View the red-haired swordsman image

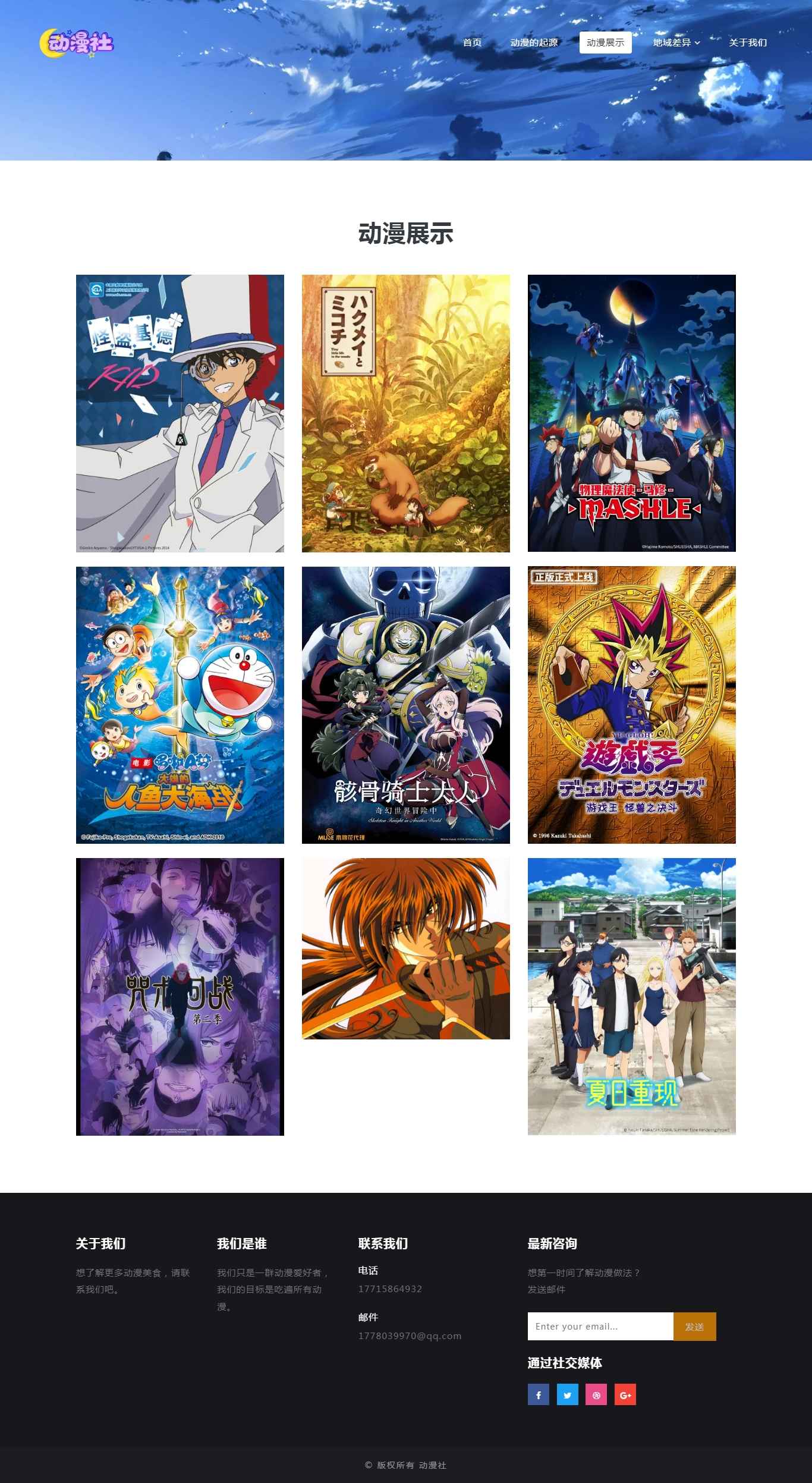(x=405, y=948)
